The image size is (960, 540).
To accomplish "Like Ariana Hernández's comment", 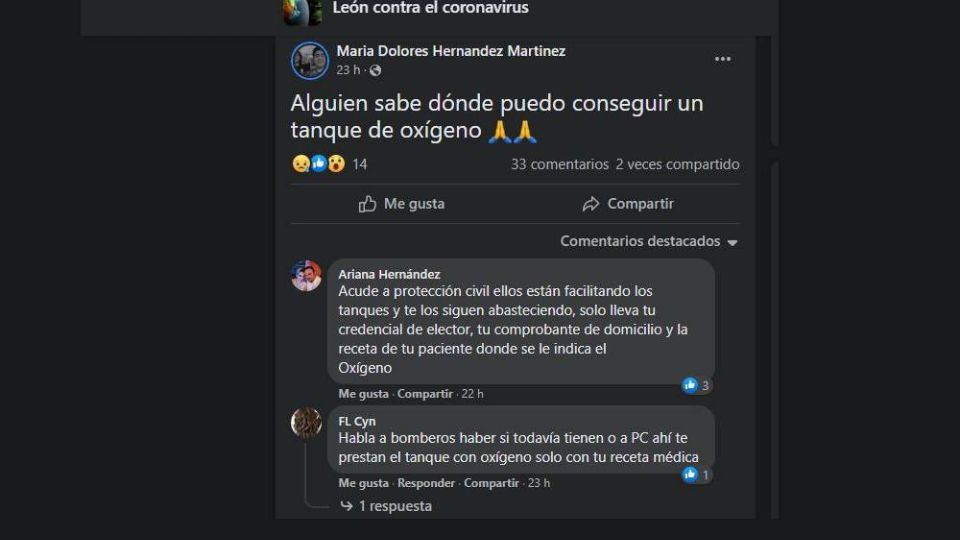I will click(363, 394).
